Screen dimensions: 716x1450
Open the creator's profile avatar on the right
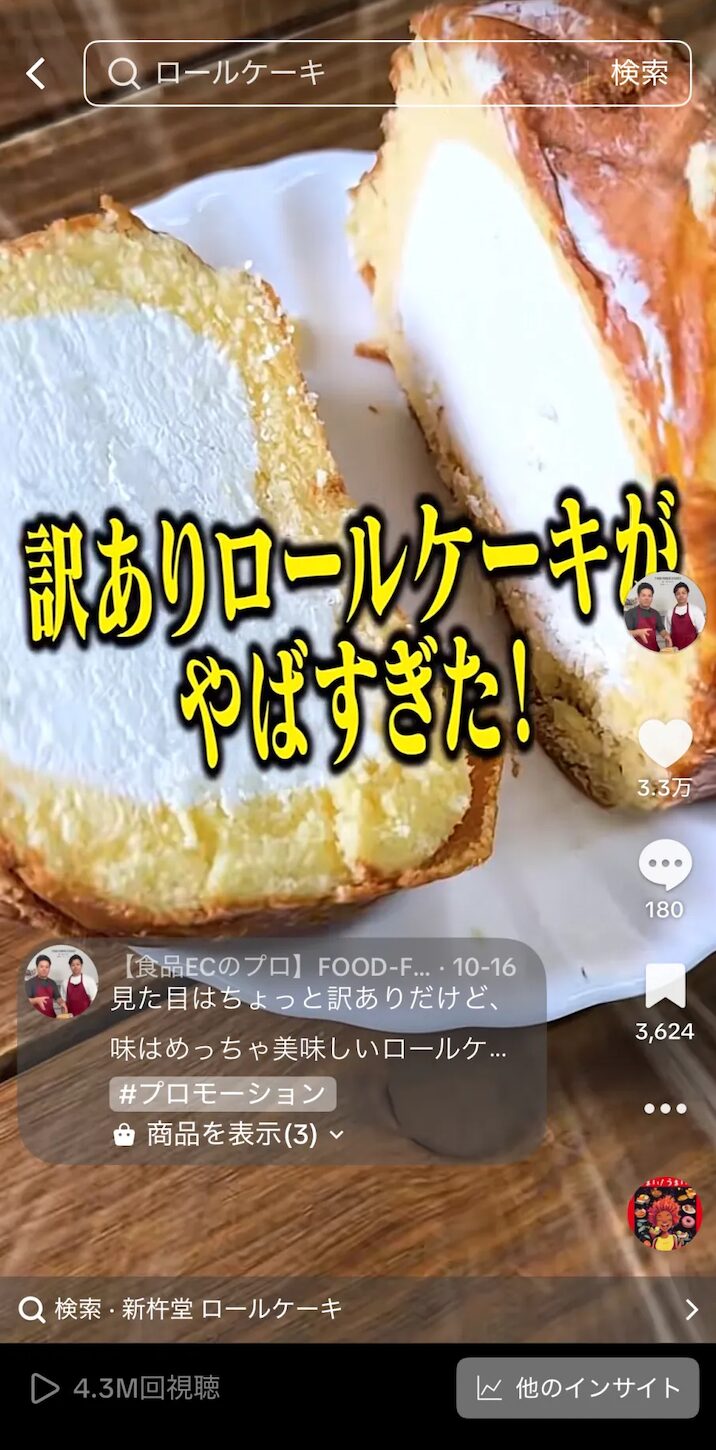664,612
